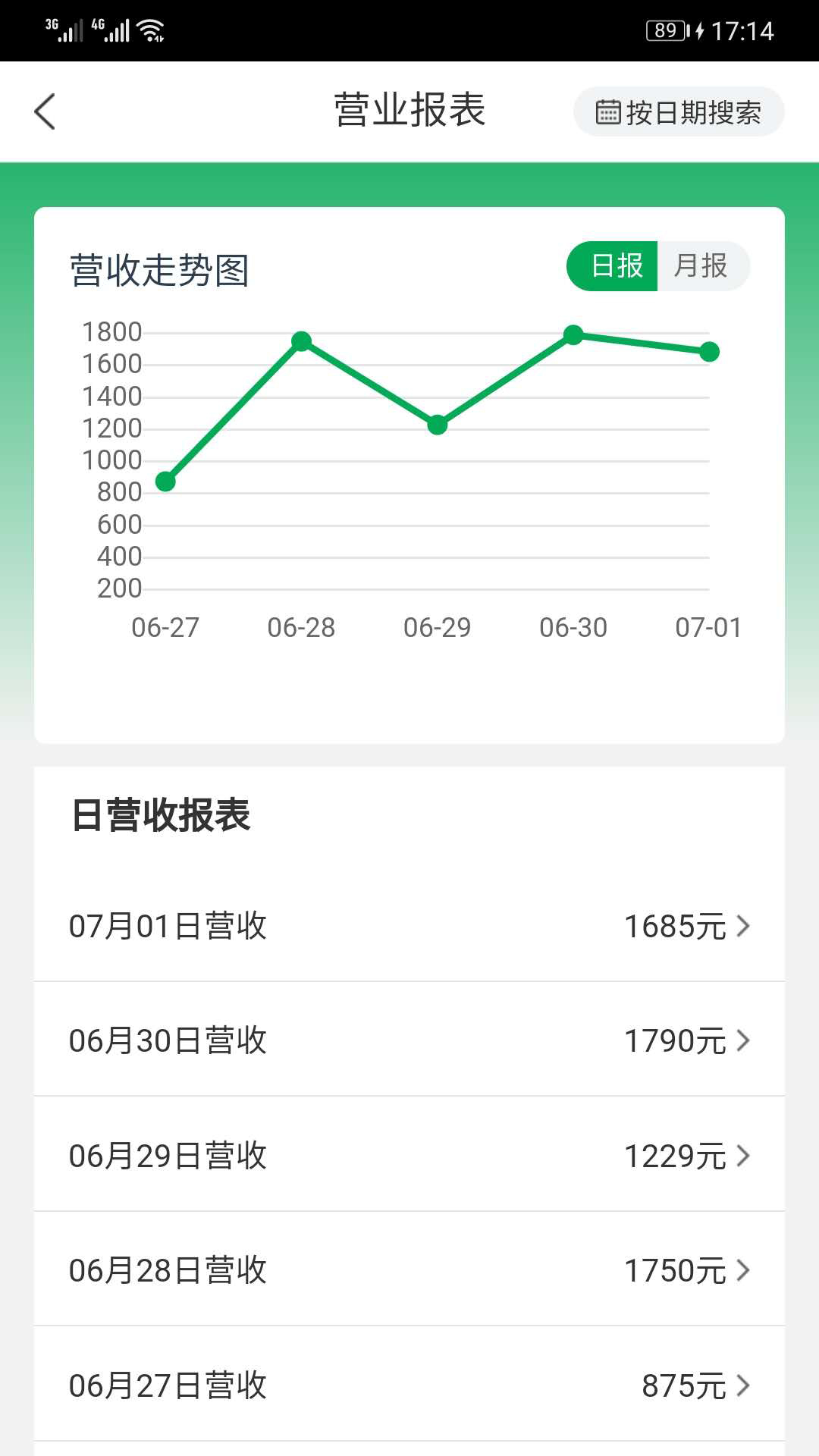819x1456 pixels.
Task: Click the 06-29 dip data point
Action: point(438,423)
